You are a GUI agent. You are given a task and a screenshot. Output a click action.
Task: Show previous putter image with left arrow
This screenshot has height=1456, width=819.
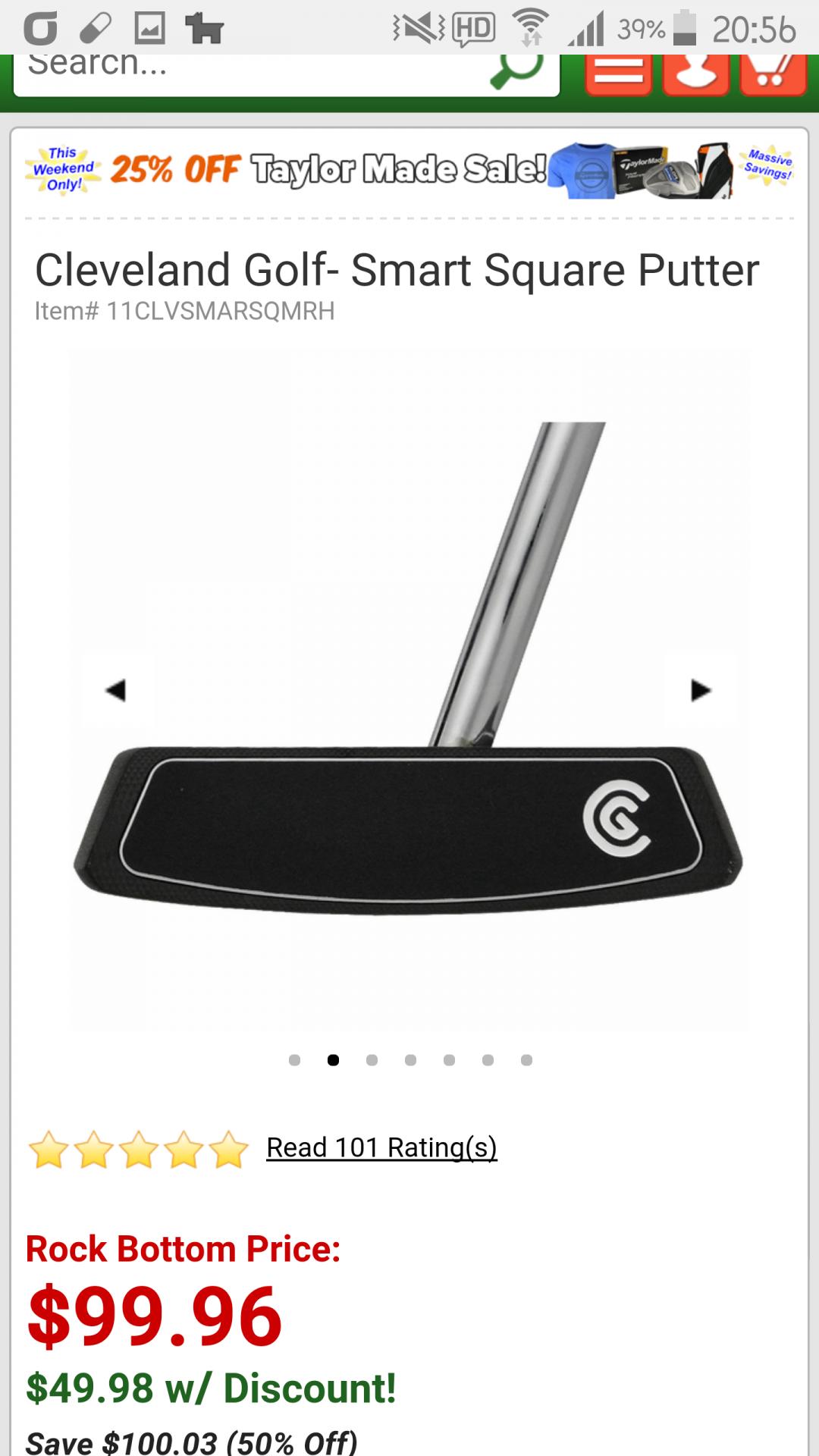coord(116,690)
